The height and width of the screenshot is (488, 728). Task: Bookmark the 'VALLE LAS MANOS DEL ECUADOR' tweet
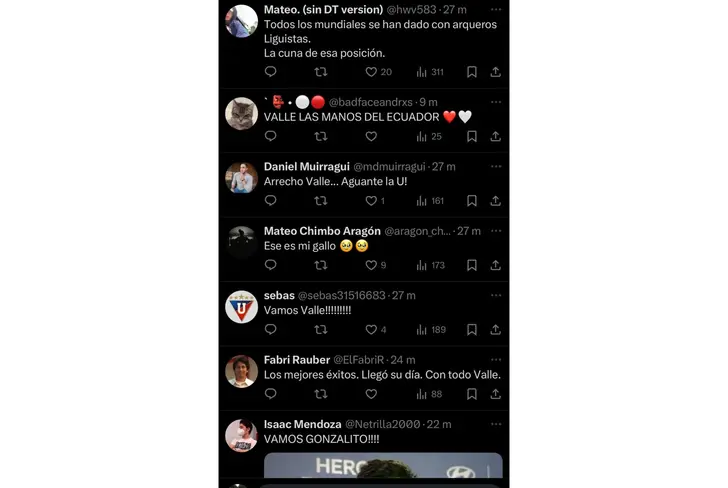[x=471, y=137]
